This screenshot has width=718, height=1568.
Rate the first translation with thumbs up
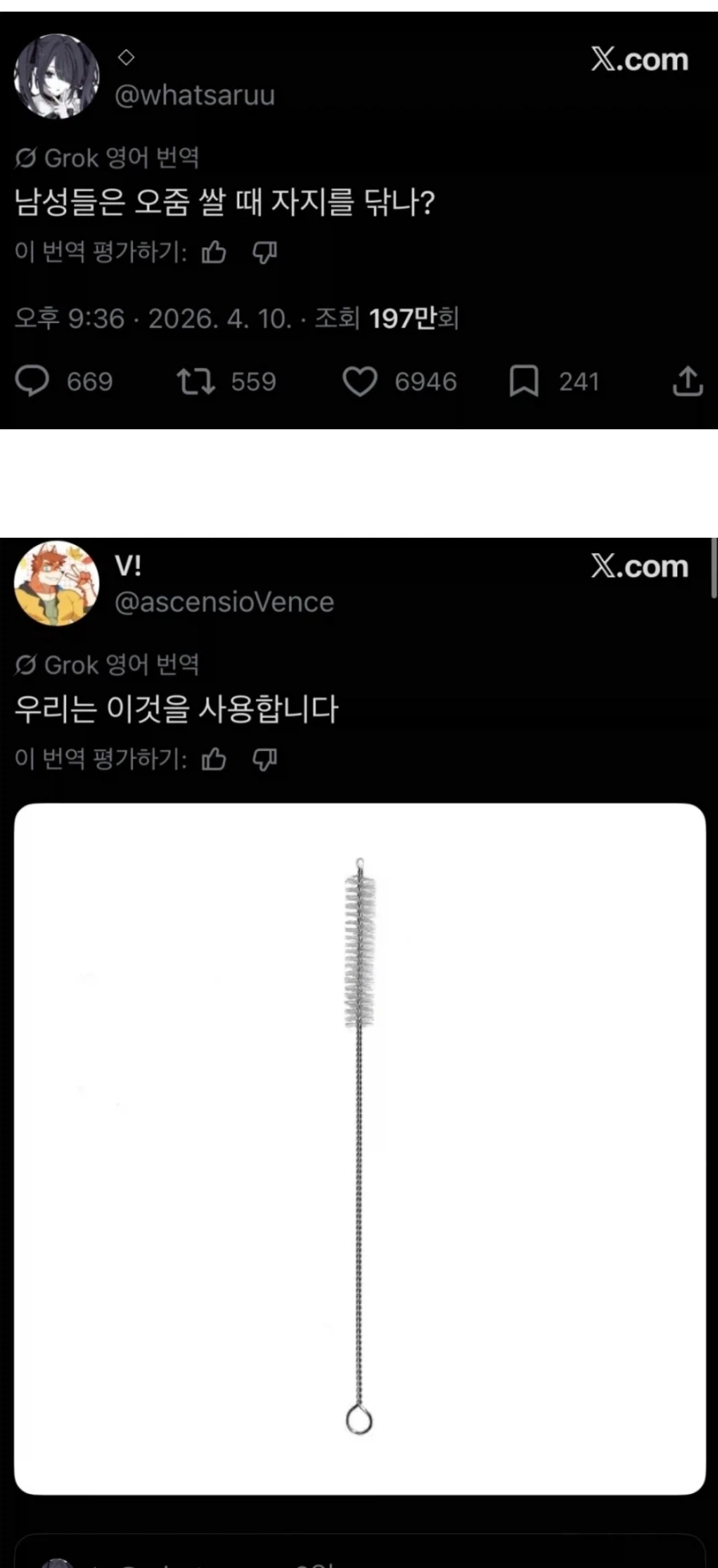tap(214, 252)
